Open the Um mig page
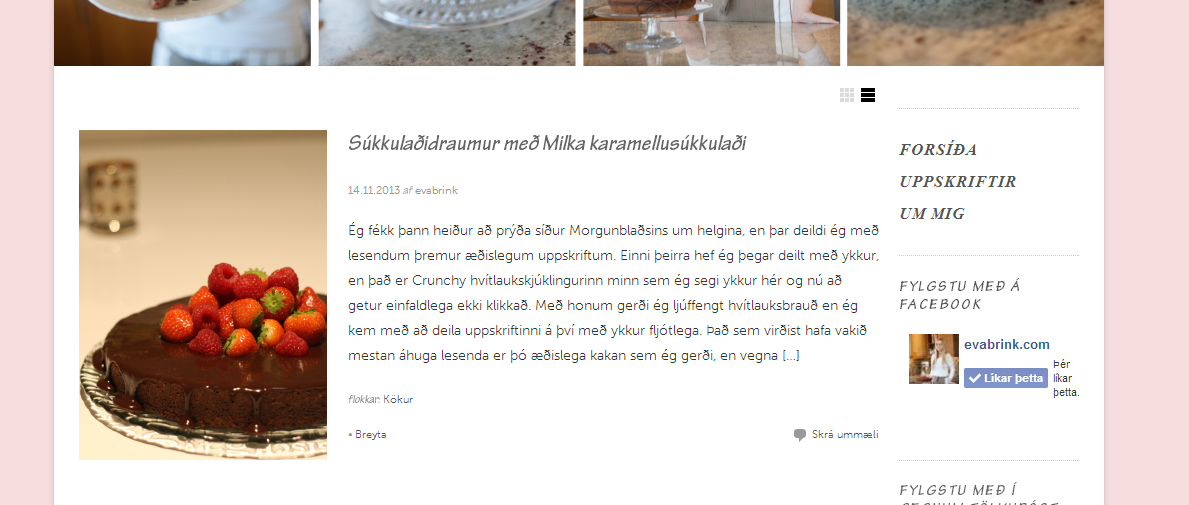Screen dimensions: 1189x505 click(x=932, y=214)
